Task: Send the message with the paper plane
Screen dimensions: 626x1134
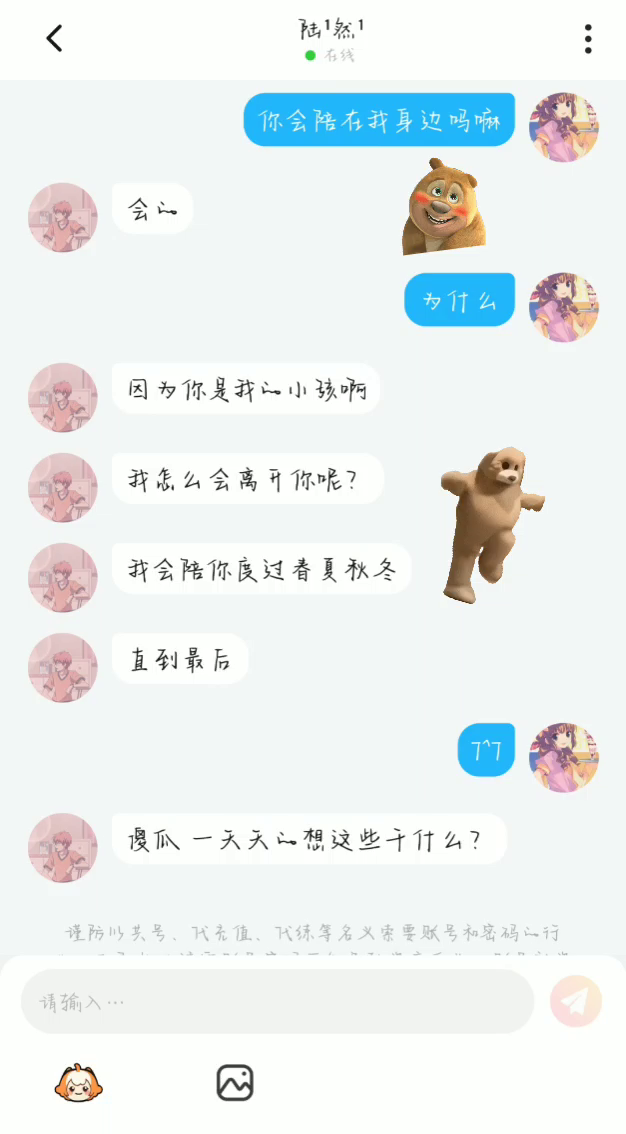Action: (576, 1001)
